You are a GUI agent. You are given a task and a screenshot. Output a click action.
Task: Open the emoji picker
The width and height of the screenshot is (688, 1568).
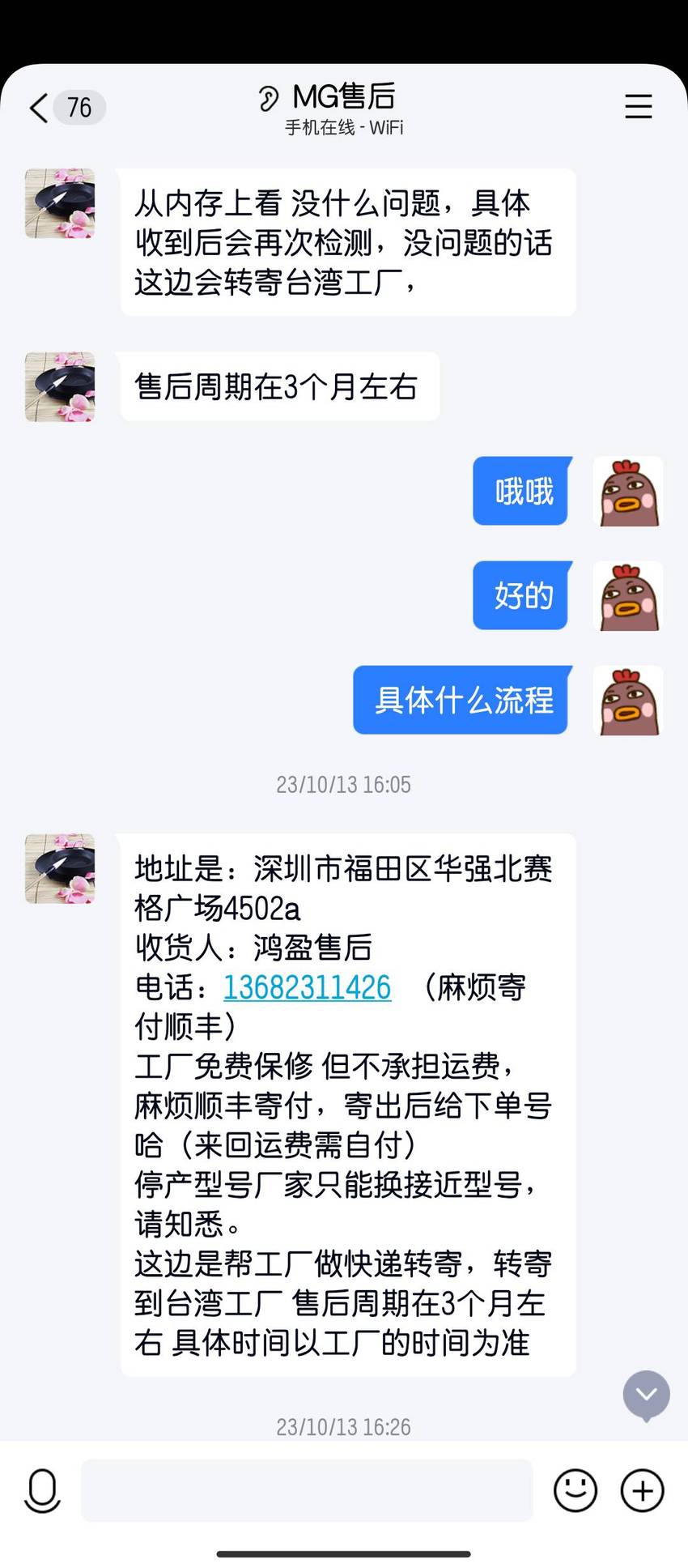[x=575, y=1490]
